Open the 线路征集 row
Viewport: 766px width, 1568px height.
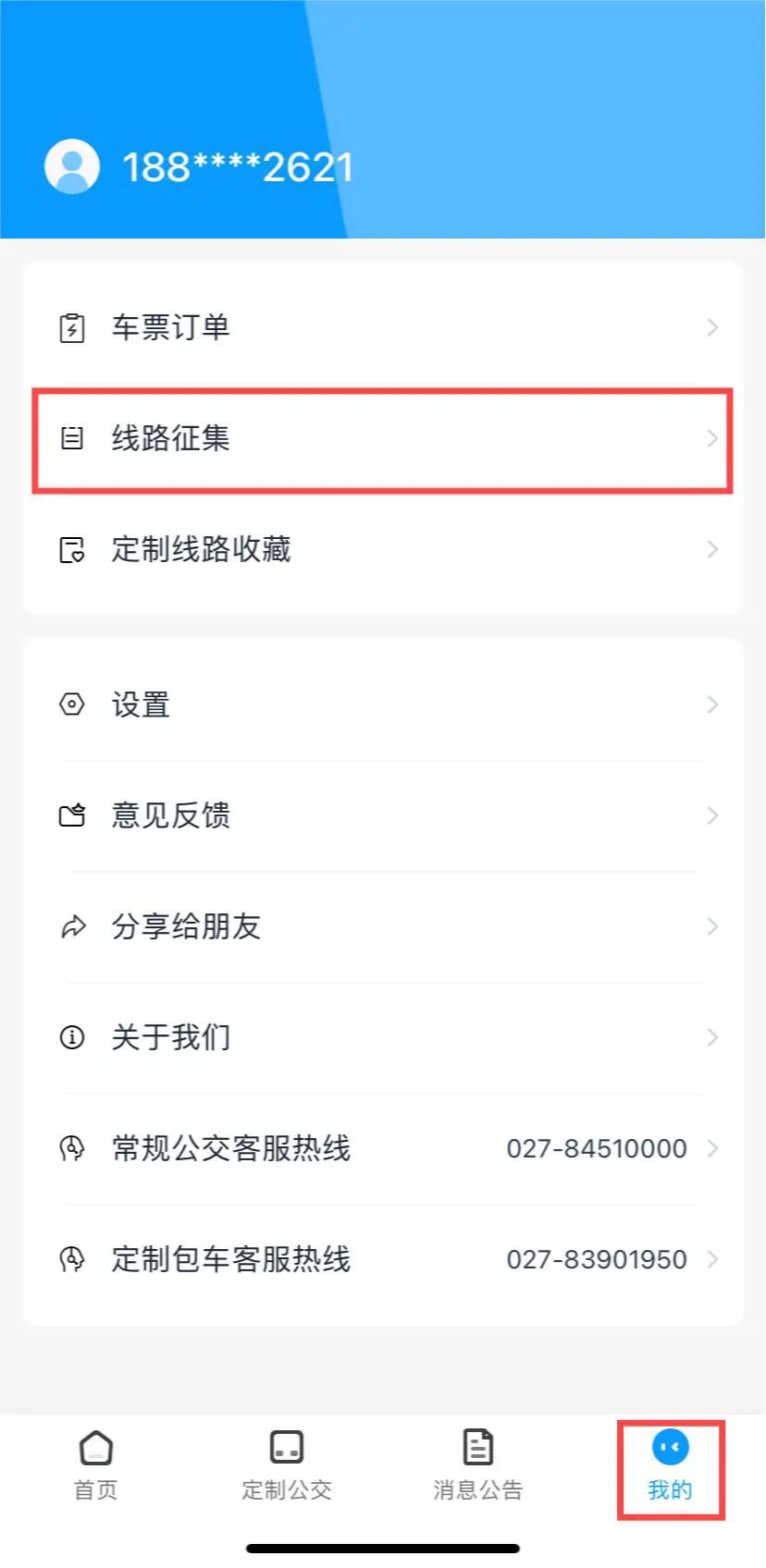[382, 438]
